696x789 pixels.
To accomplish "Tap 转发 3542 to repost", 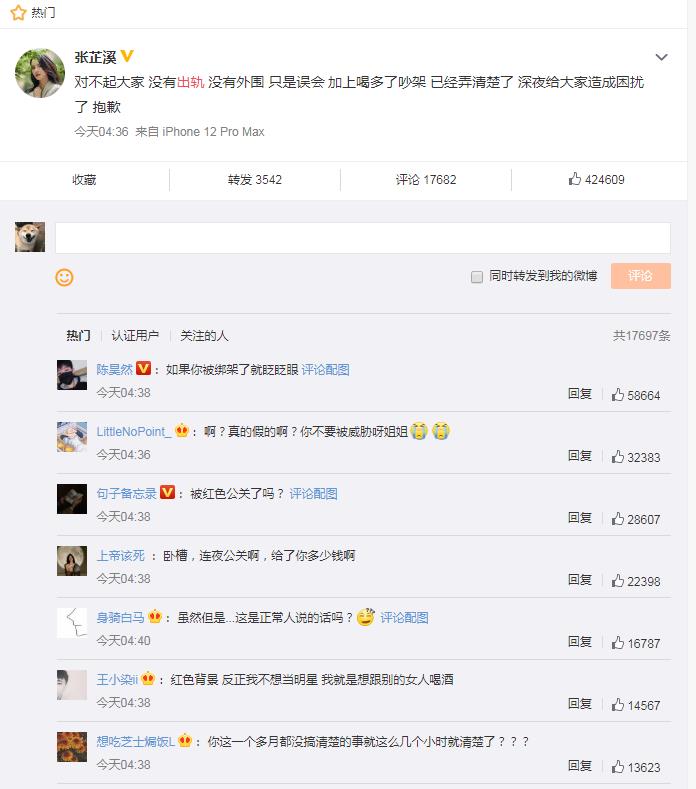I will click(254, 180).
